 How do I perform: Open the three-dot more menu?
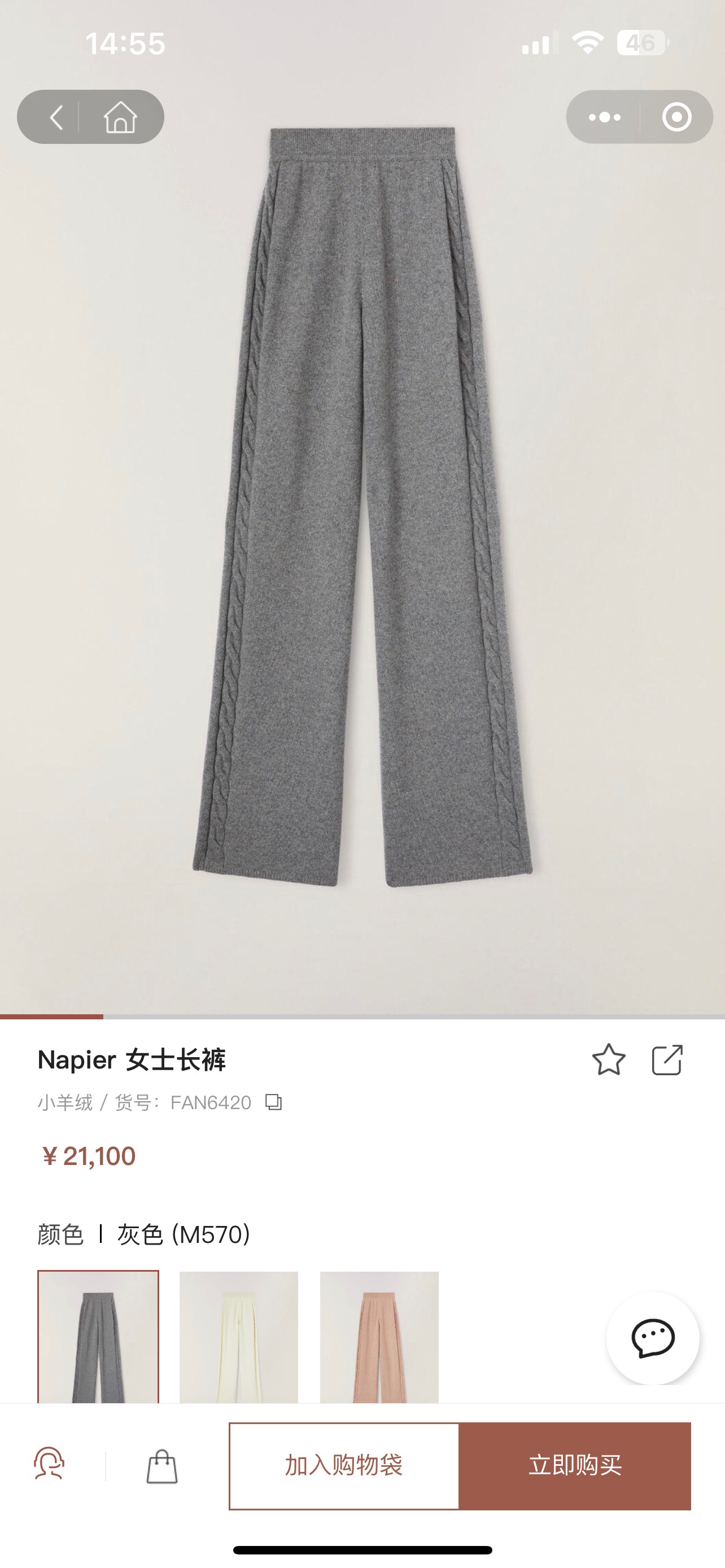tap(604, 117)
